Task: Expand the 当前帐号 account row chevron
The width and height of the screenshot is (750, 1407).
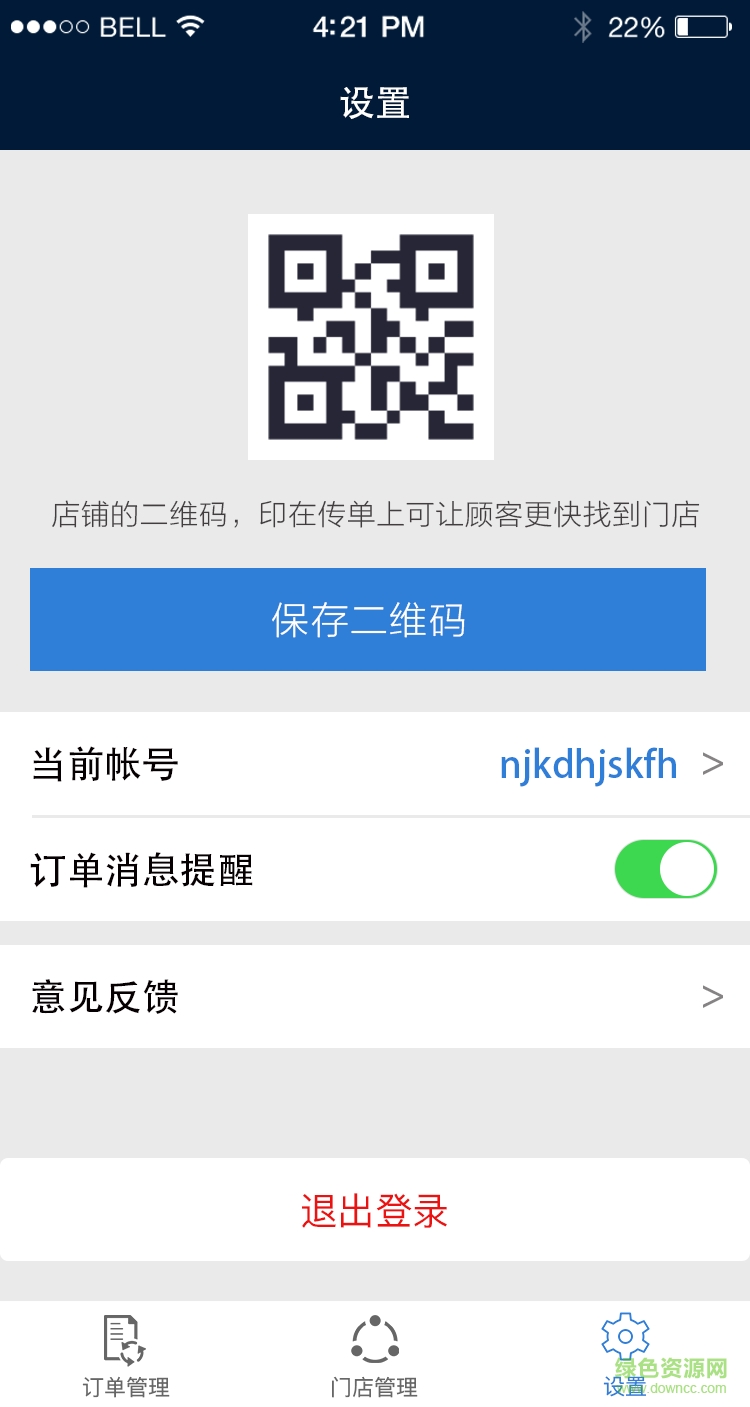Action: [x=714, y=763]
